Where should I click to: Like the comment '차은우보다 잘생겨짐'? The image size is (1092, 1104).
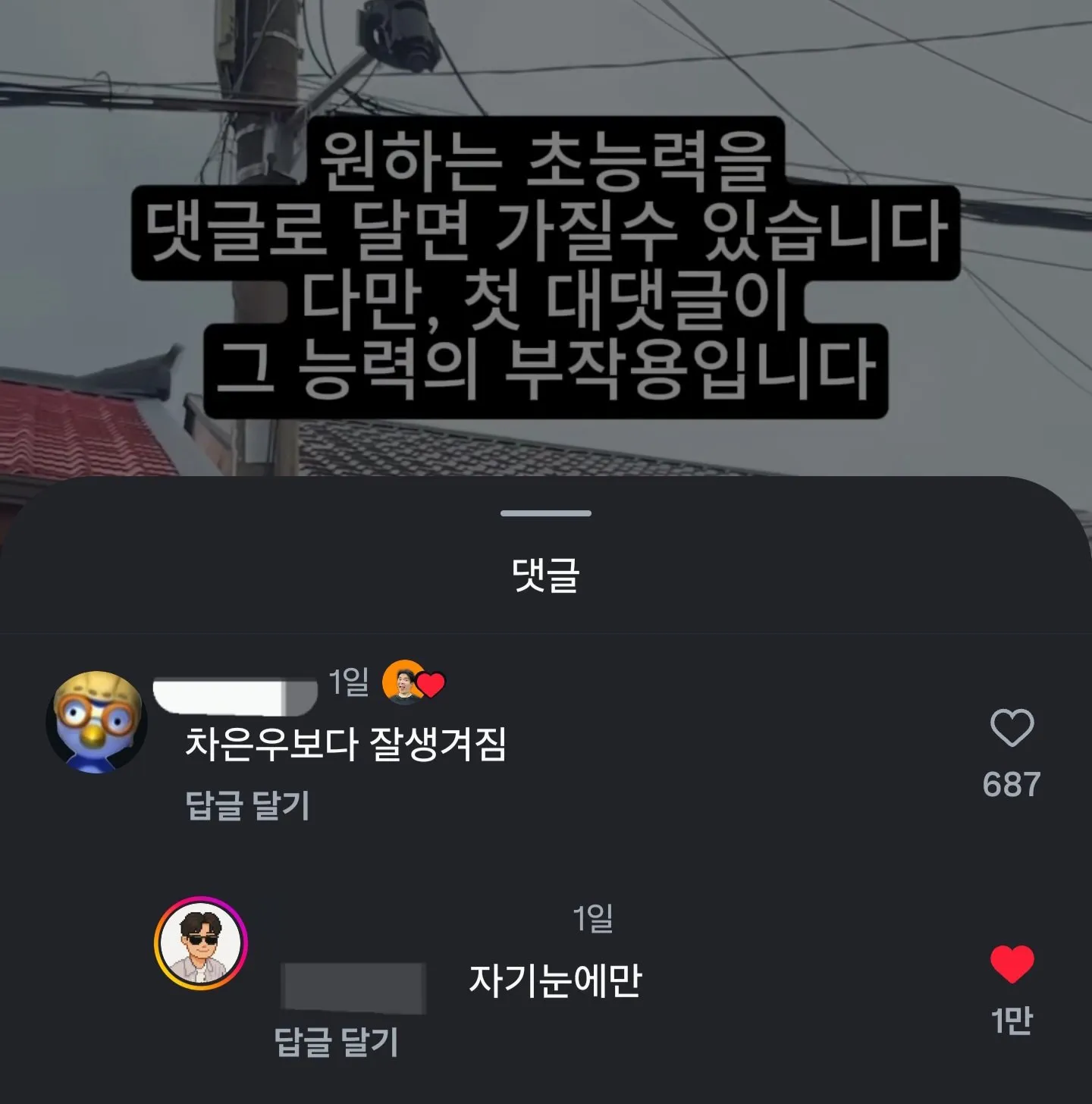pyautogui.click(x=1012, y=729)
